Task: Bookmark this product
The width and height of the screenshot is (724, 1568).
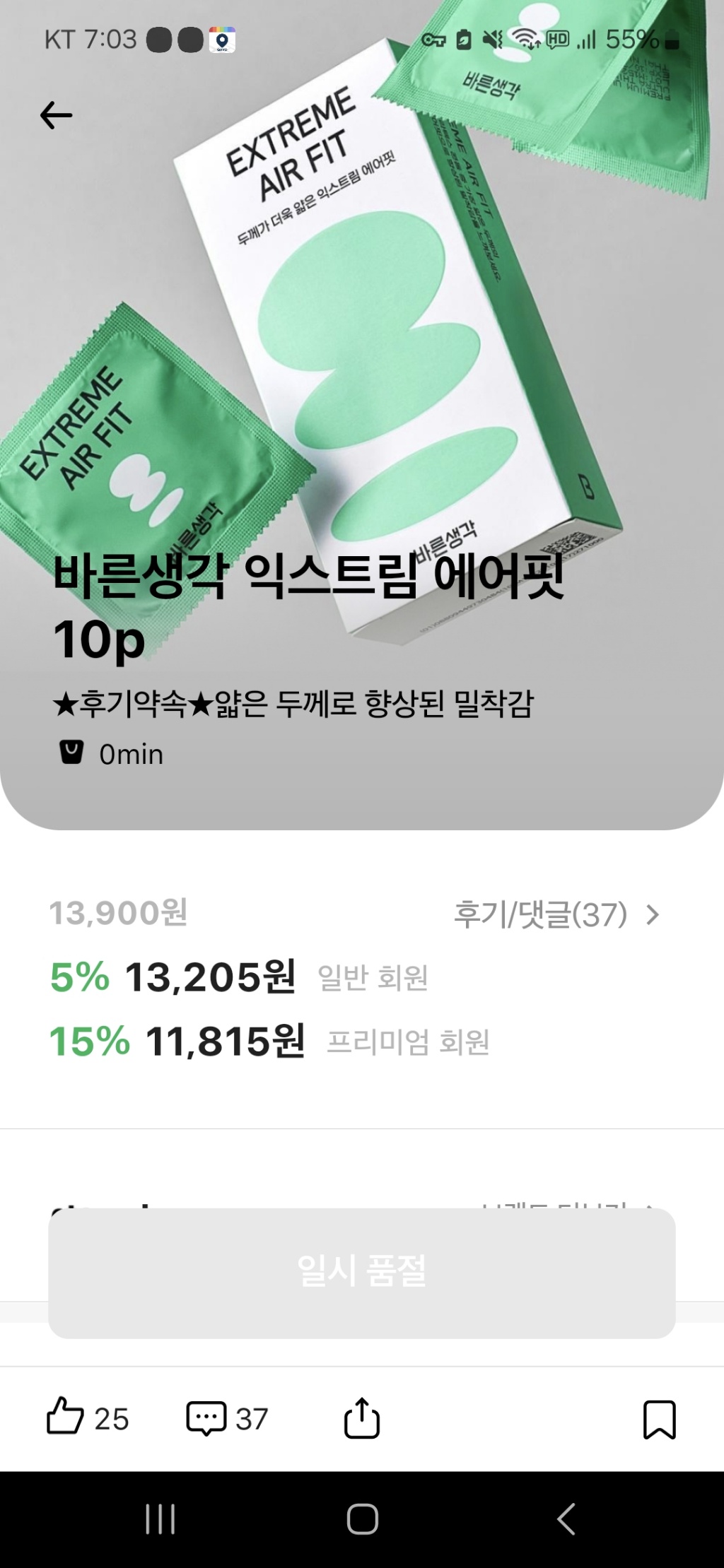Action: (x=659, y=1419)
